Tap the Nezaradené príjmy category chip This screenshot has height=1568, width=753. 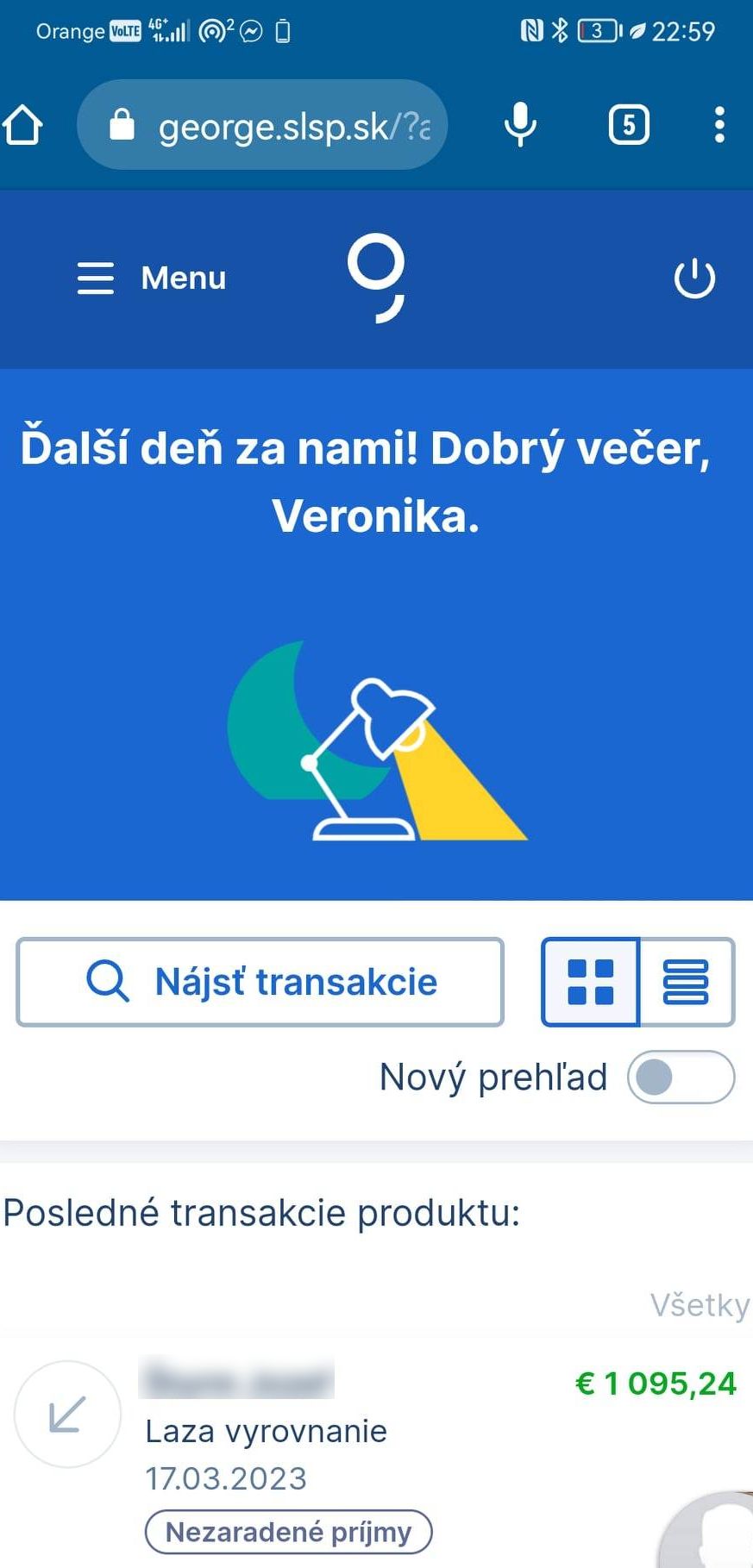[x=288, y=1532]
